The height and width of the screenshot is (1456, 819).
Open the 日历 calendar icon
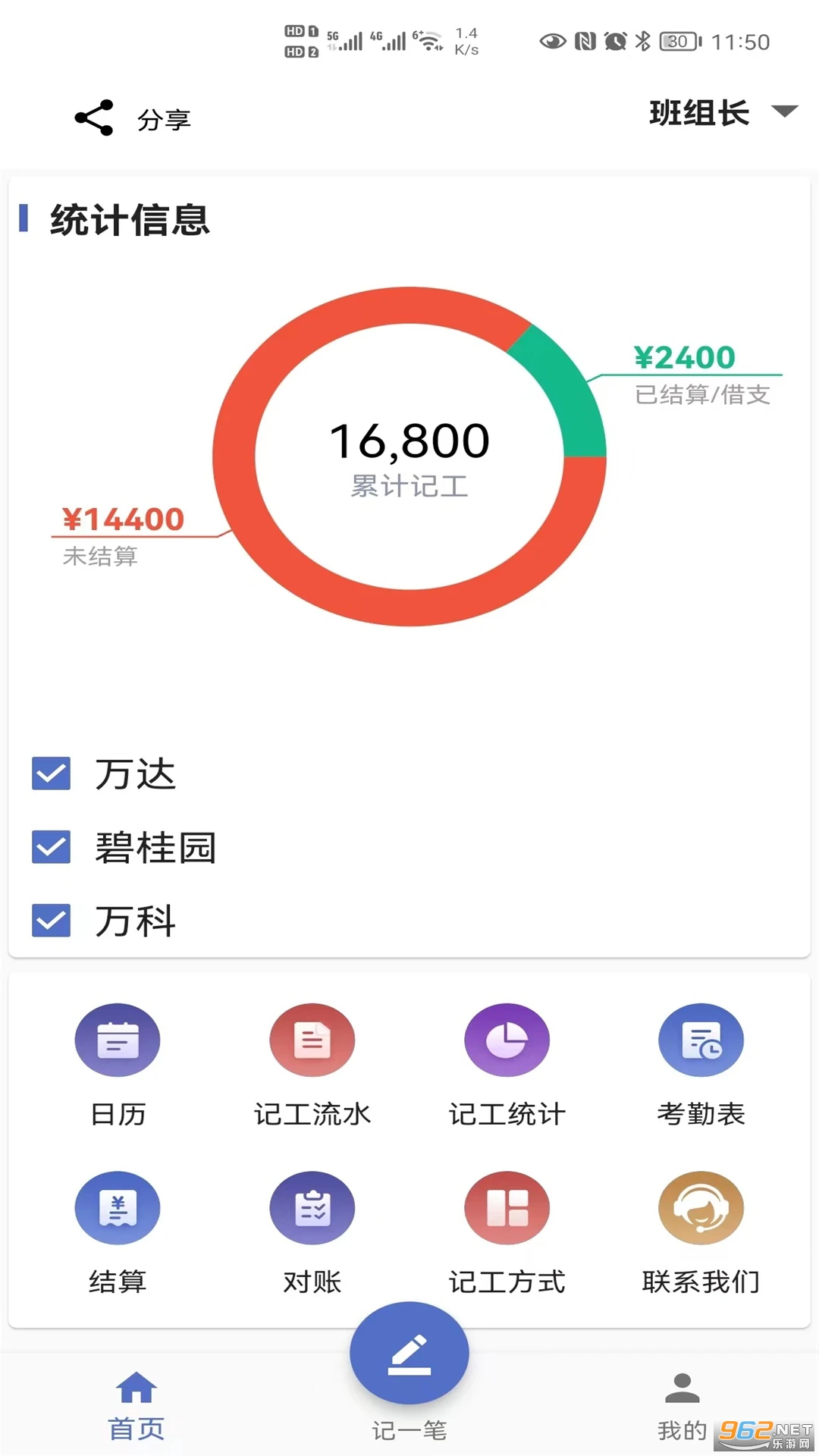(118, 1040)
